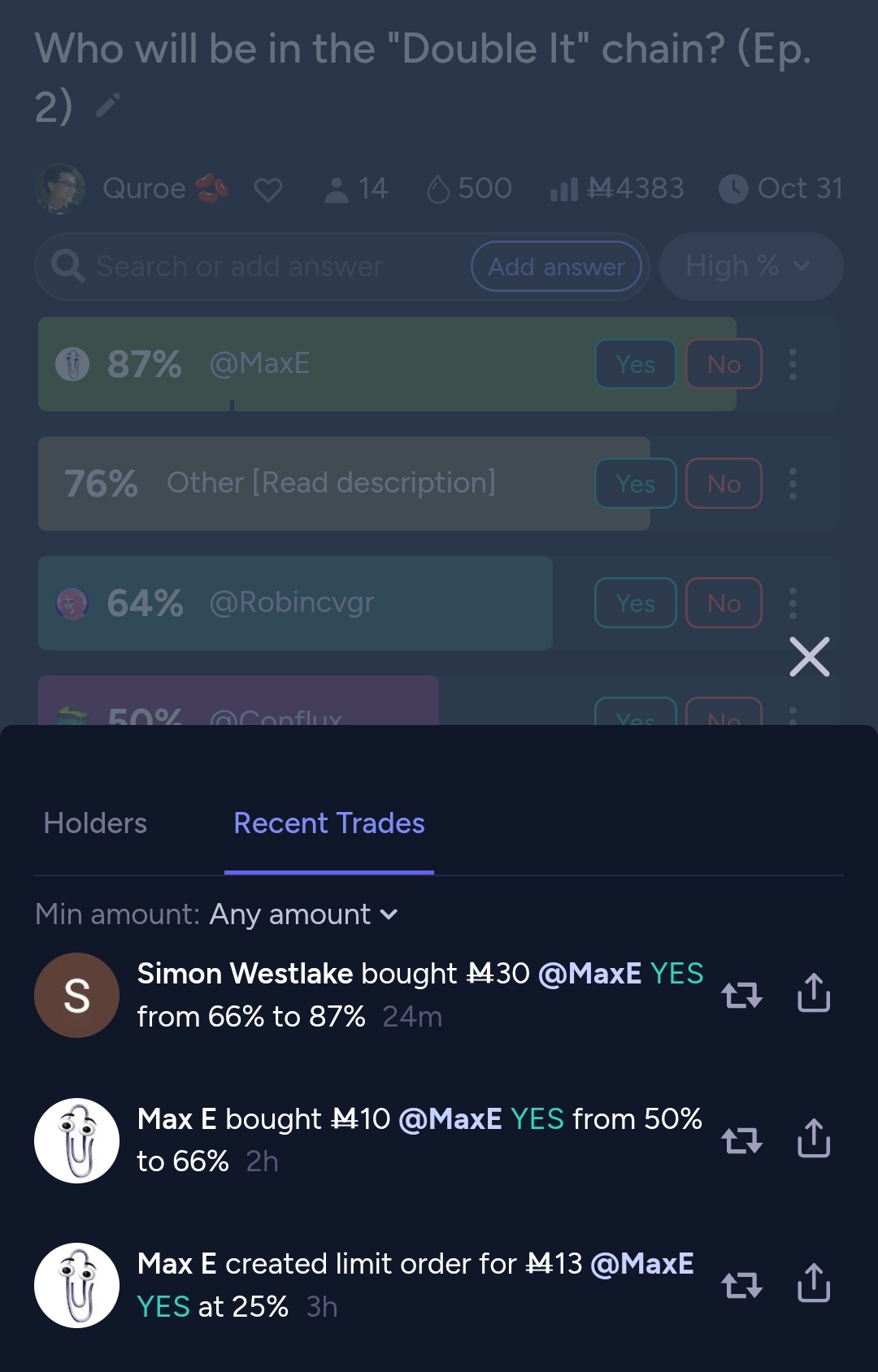Repost Simon Westlake's trade
This screenshot has height=1372, width=878.
[741, 994]
